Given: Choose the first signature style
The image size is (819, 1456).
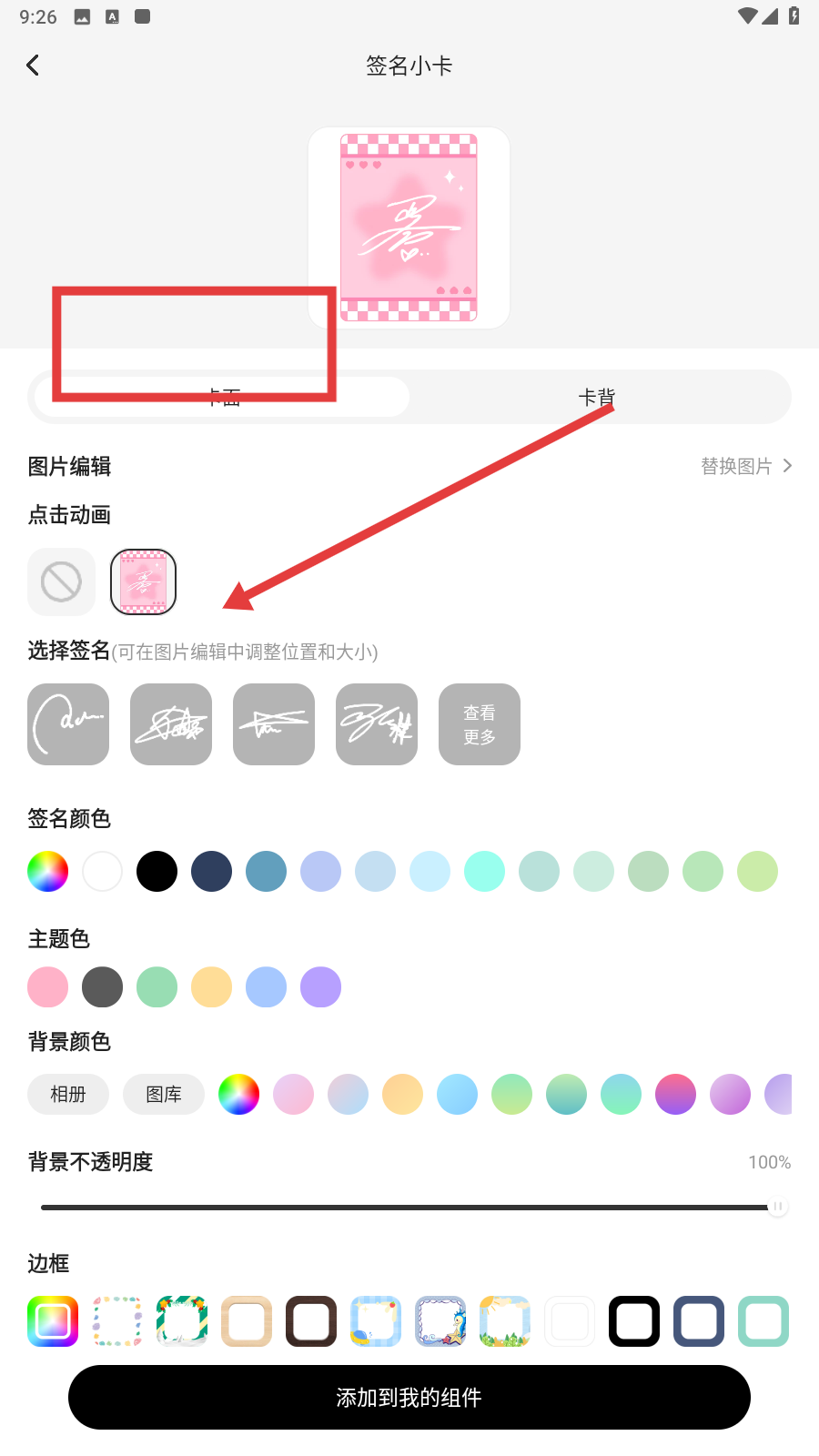Looking at the screenshot, I should coord(68,724).
